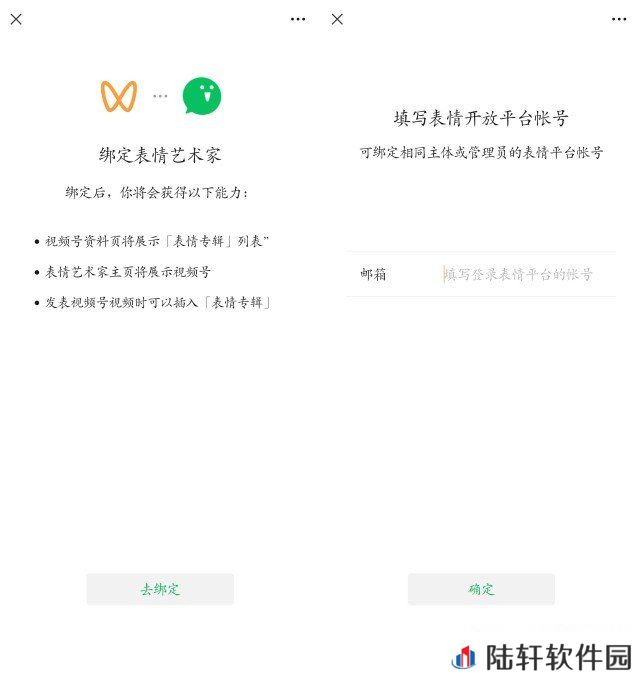Tap the 去绑定 button
Screen dimensions: 641x682
click(x=160, y=589)
